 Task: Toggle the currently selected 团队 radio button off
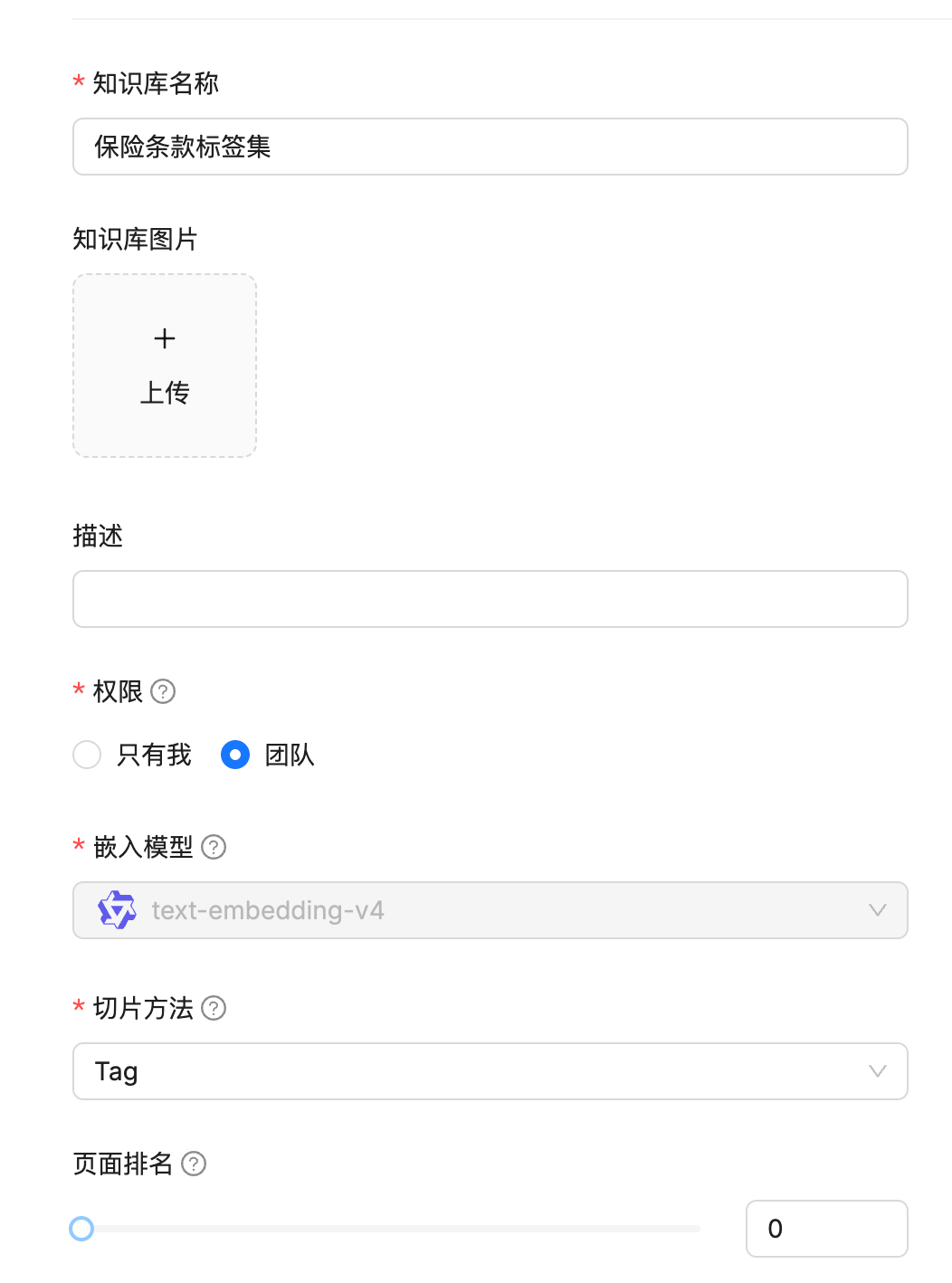click(234, 755)
